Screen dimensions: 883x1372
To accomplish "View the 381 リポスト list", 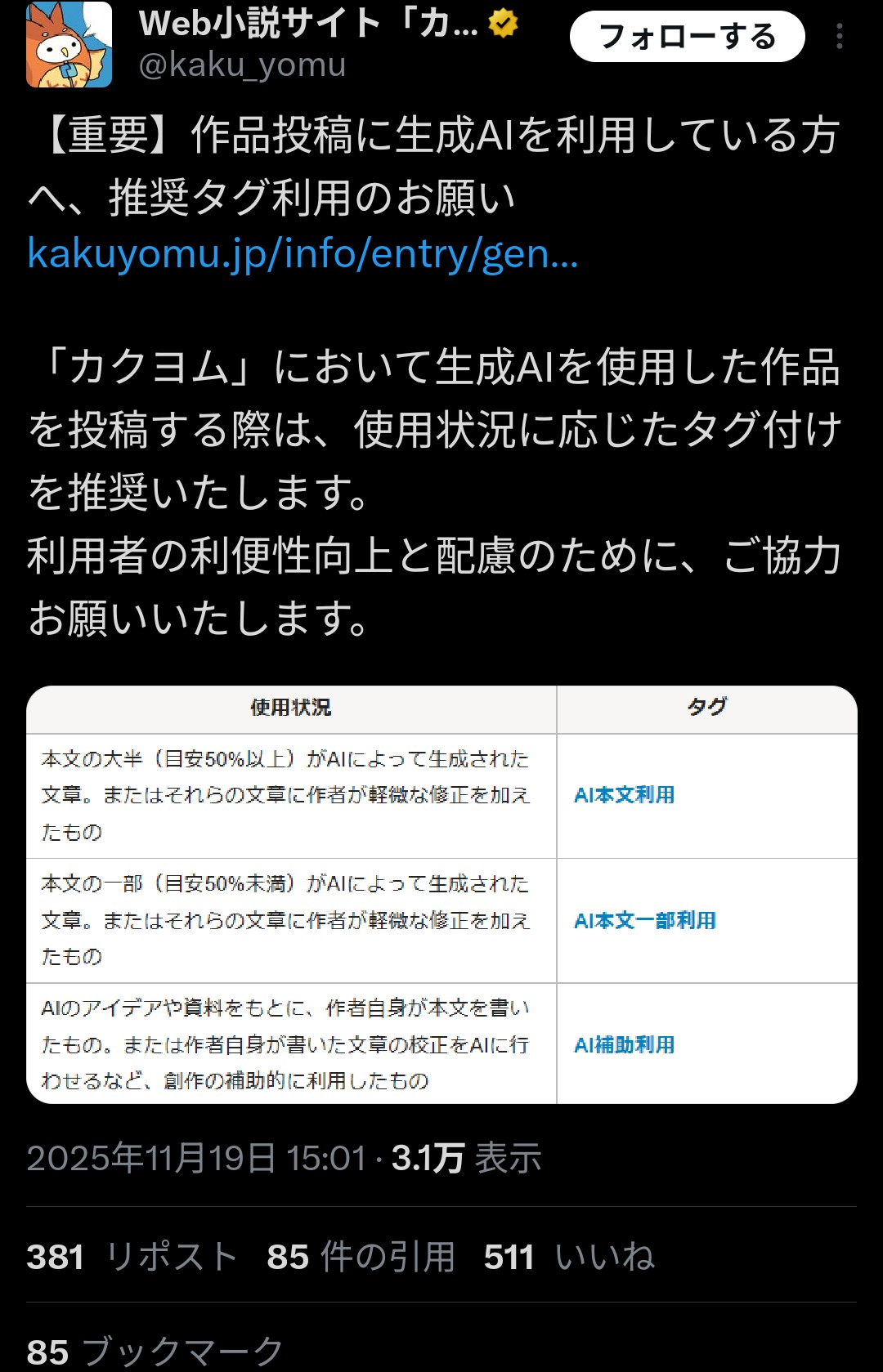I will [x=132, y=1257].
